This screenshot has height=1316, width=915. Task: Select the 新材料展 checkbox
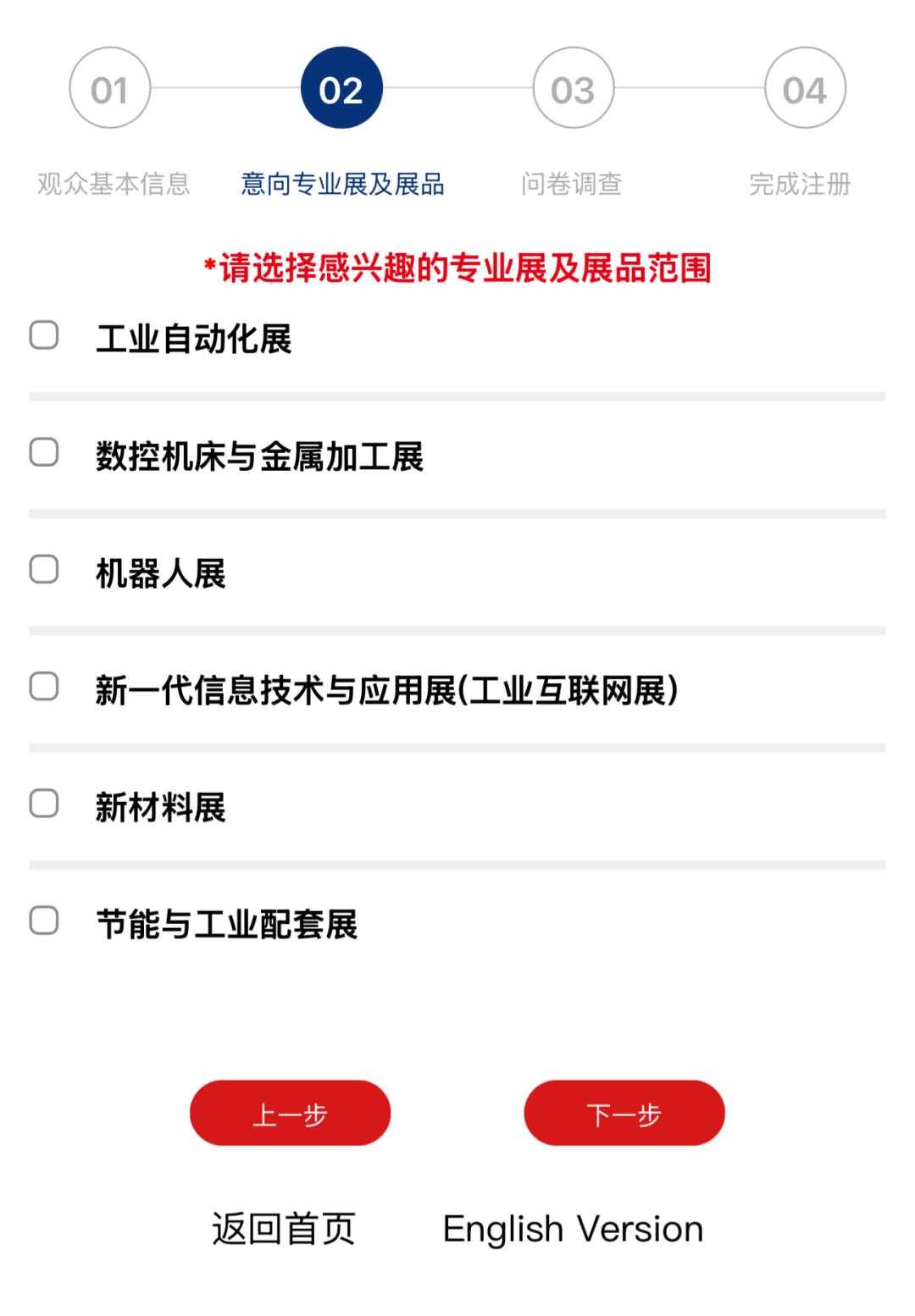pyautogui.click(x=44, y=804)
